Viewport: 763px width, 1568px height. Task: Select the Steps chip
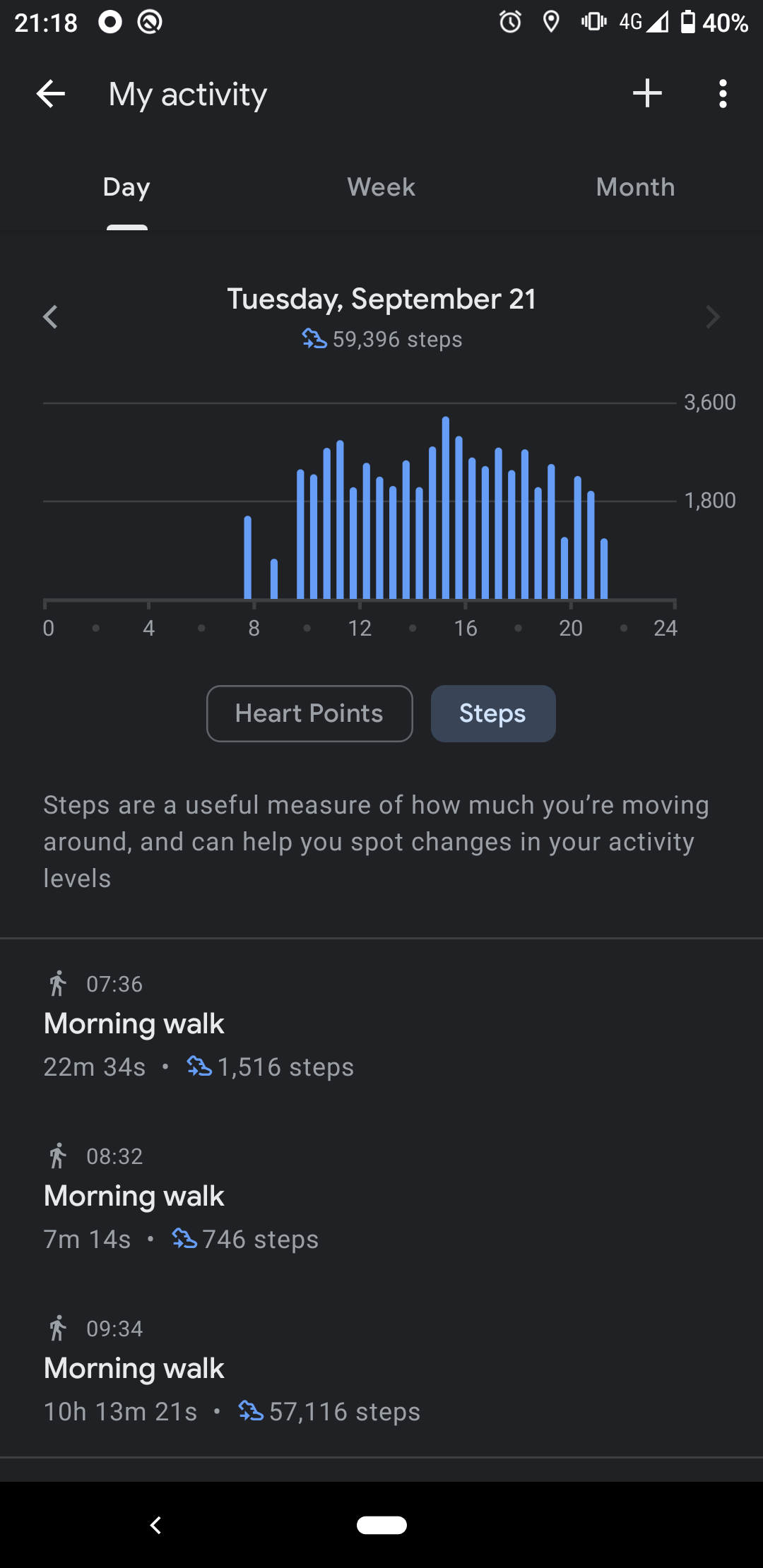[493, 713]
